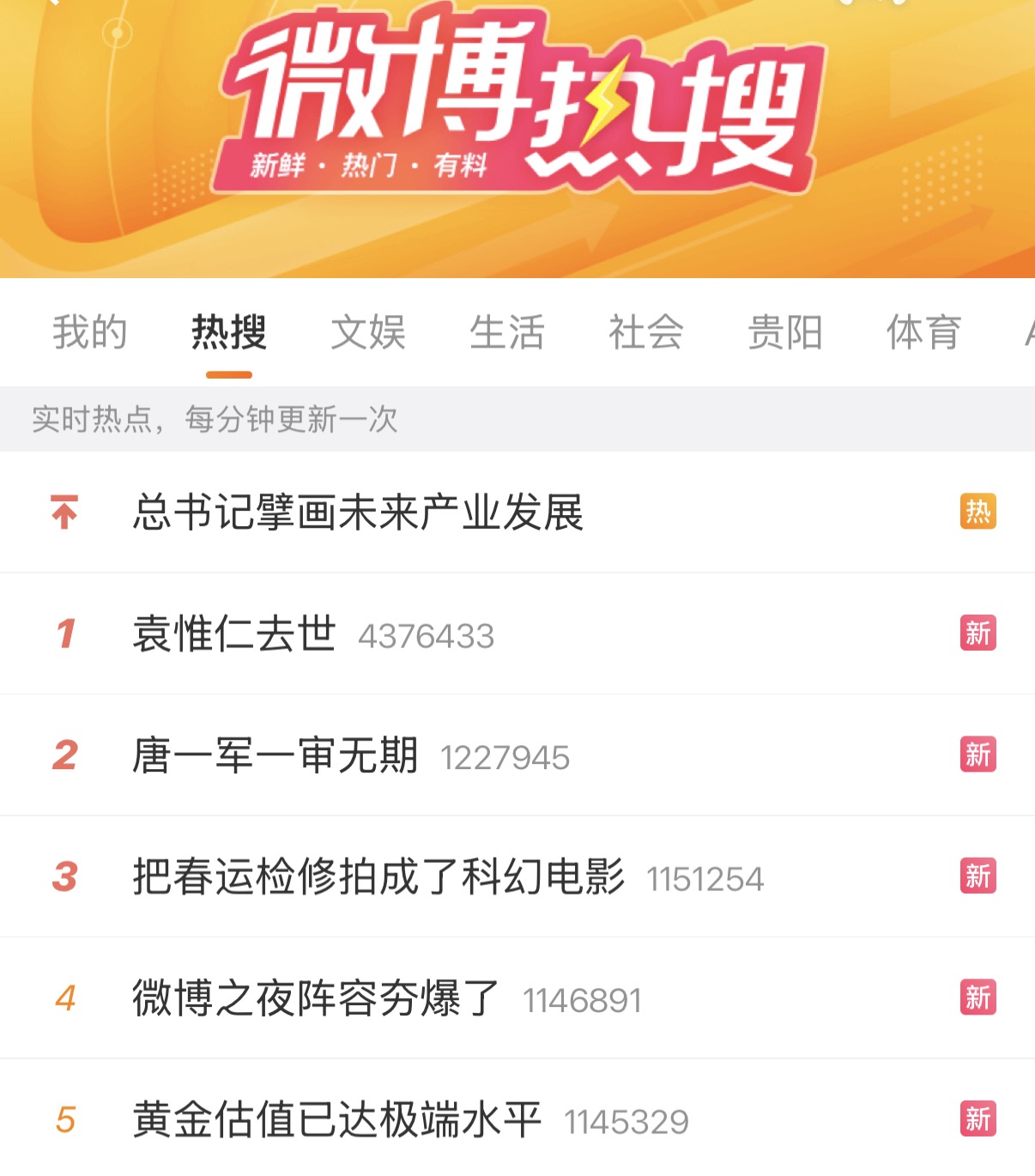
Task: Open pinned topic 总书记擘画未来产业发展
Action: [358, 512]
